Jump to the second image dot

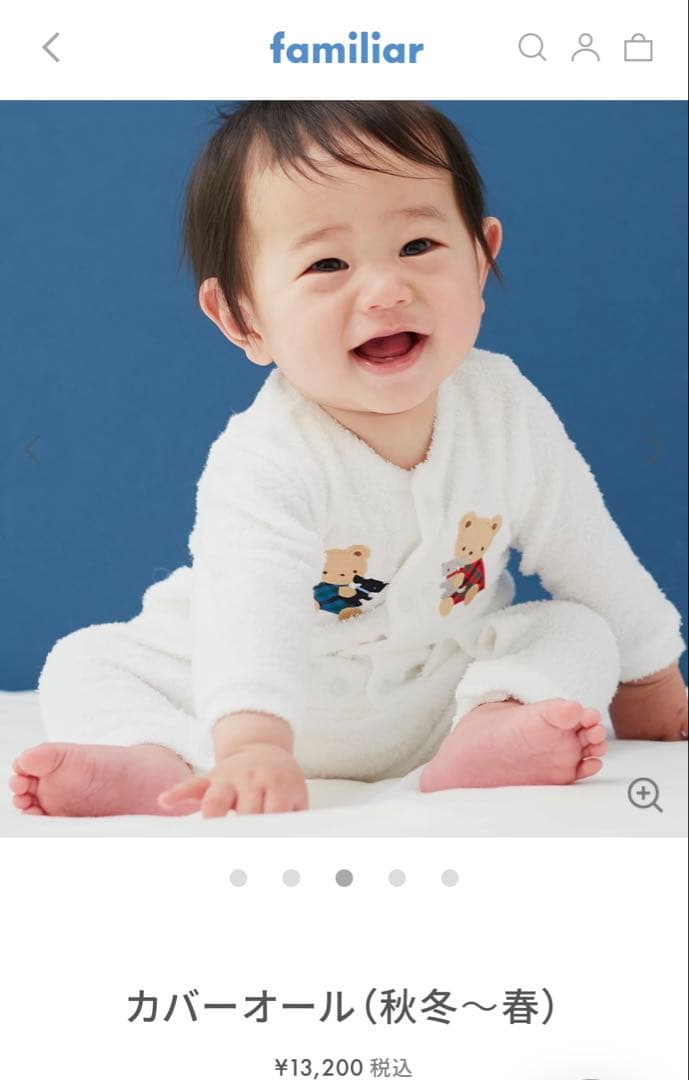[x=291, y=878]
